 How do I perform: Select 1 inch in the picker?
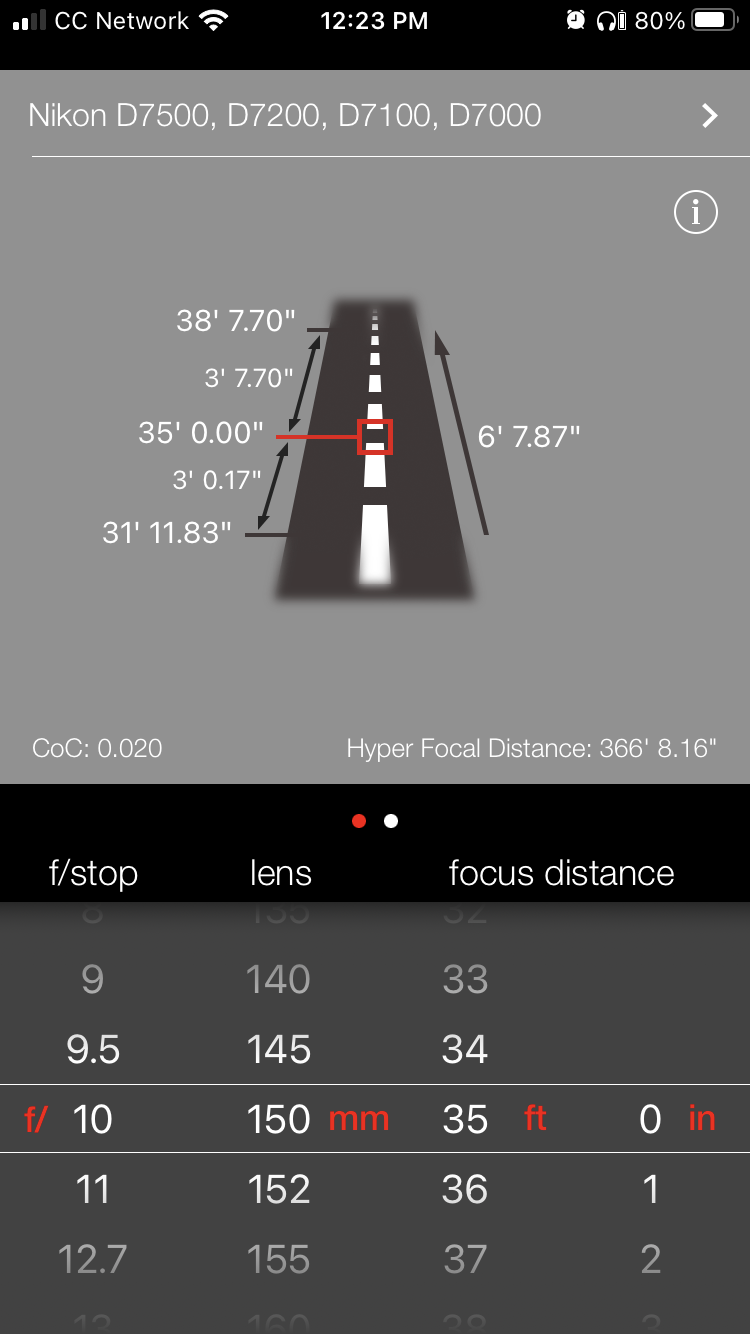point(651,1190)
